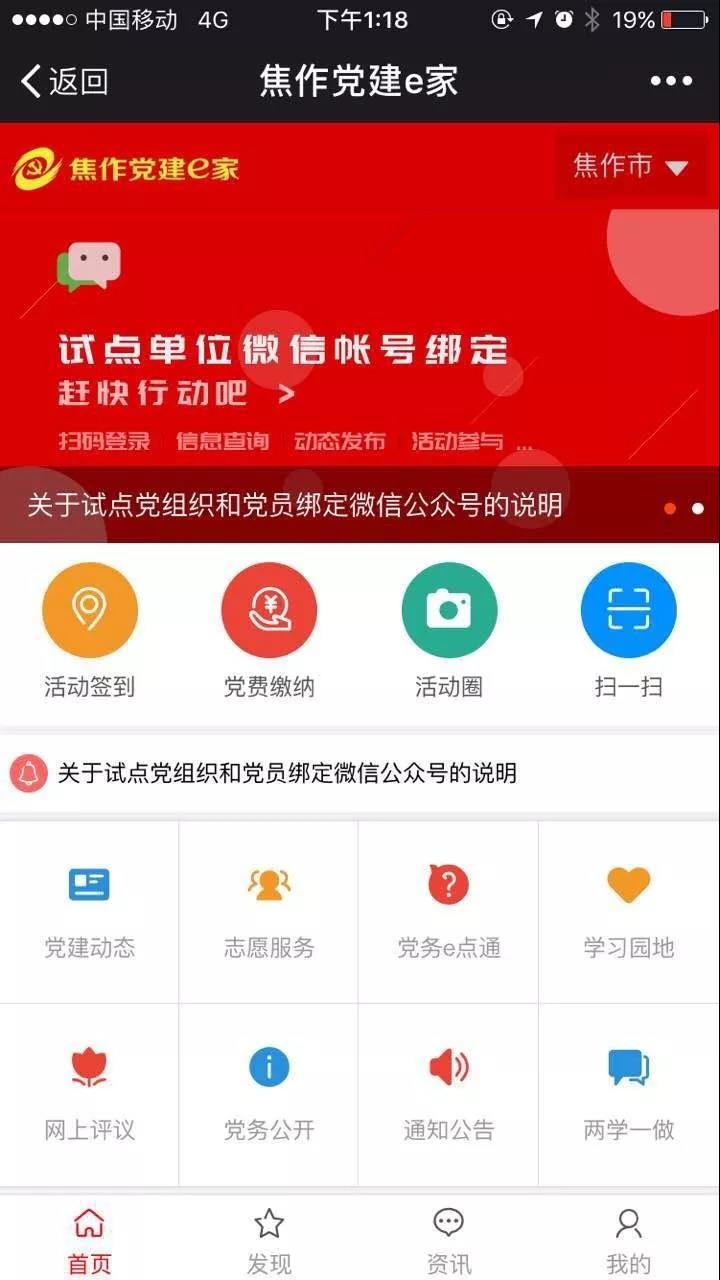
Task: Open 通知公告 announcements
Action: click(x=449, y=1095)
